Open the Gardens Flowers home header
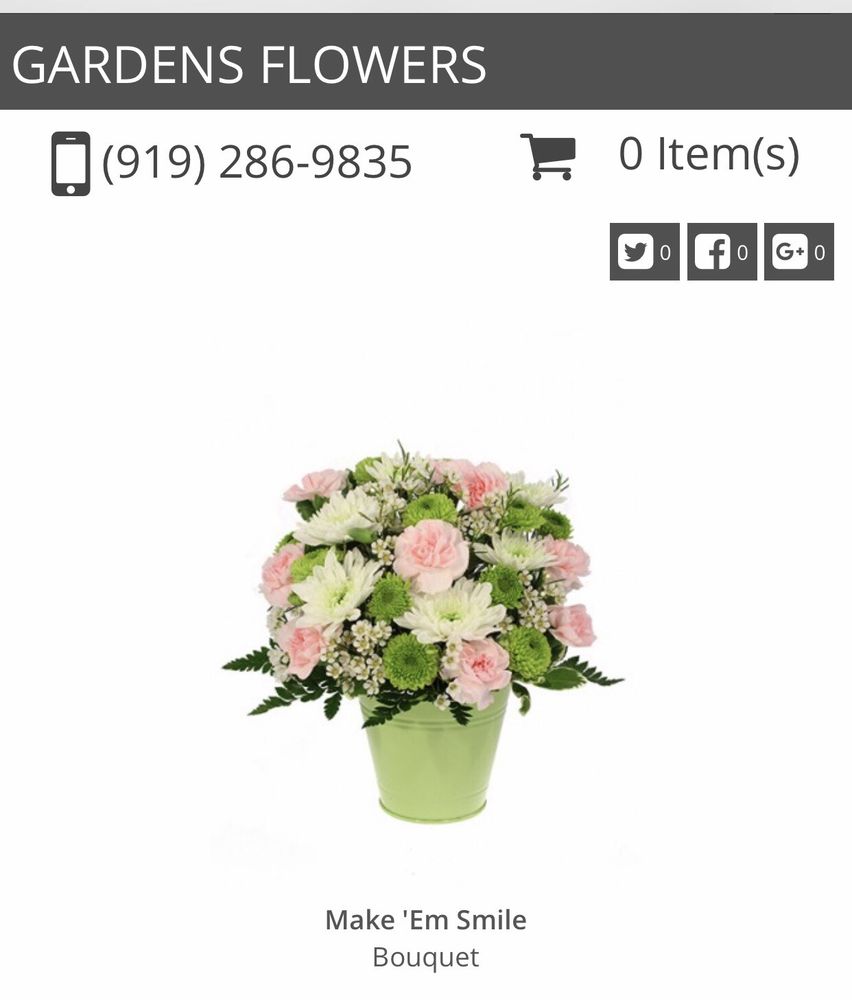Viewport: 852px width, 1000px height. pos(249,65)
